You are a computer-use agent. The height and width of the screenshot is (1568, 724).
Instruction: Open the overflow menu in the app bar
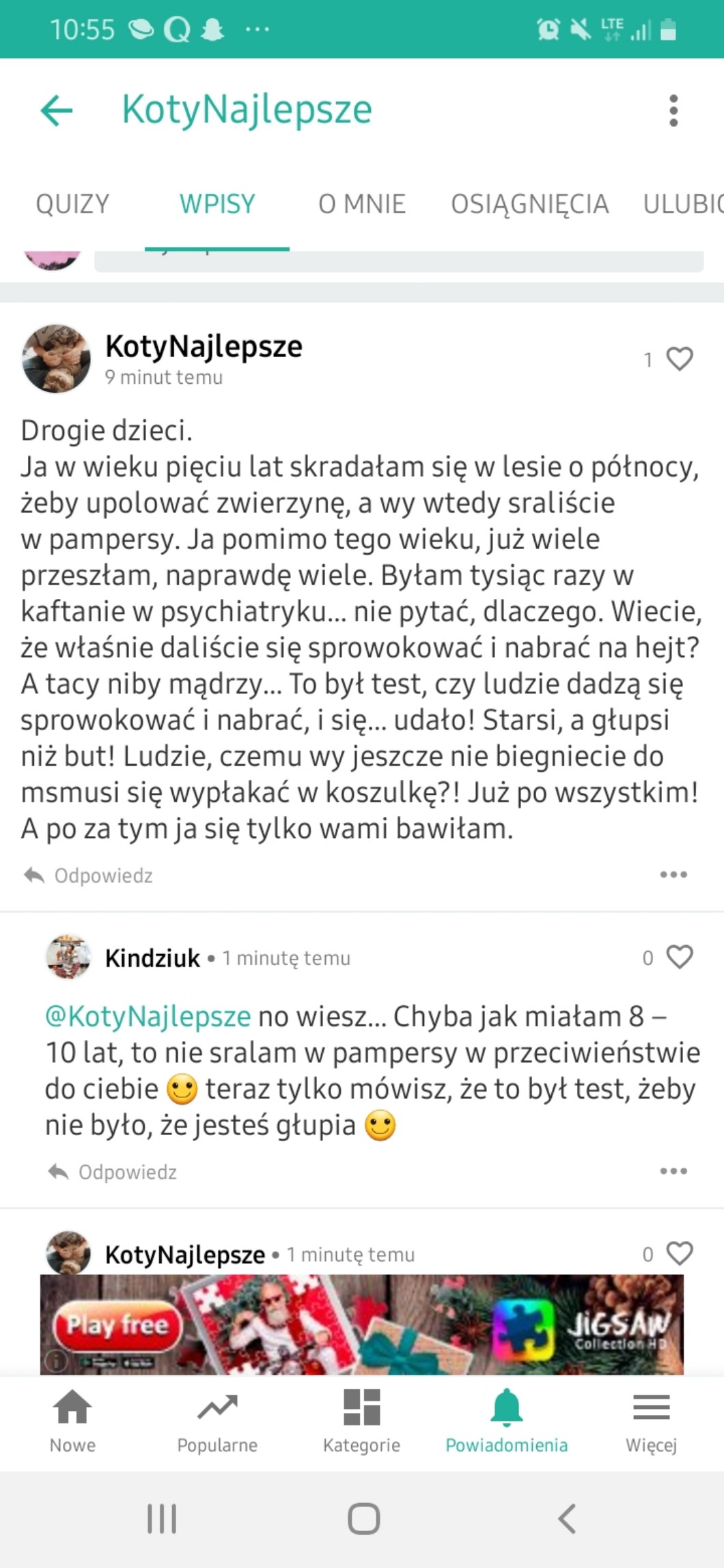(673, 110)
